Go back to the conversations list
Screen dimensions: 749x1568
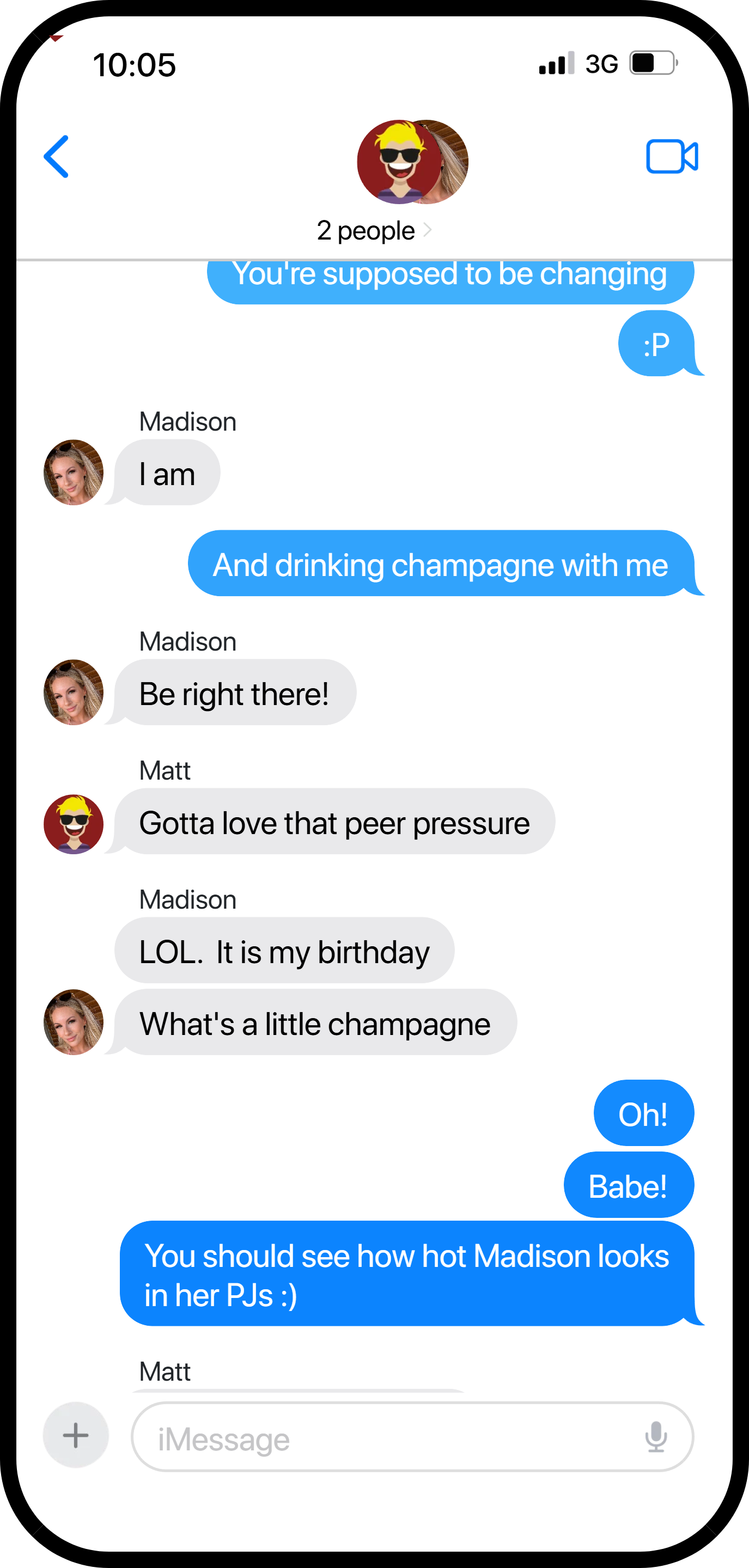pyautogui.click(x=56, y=156)
